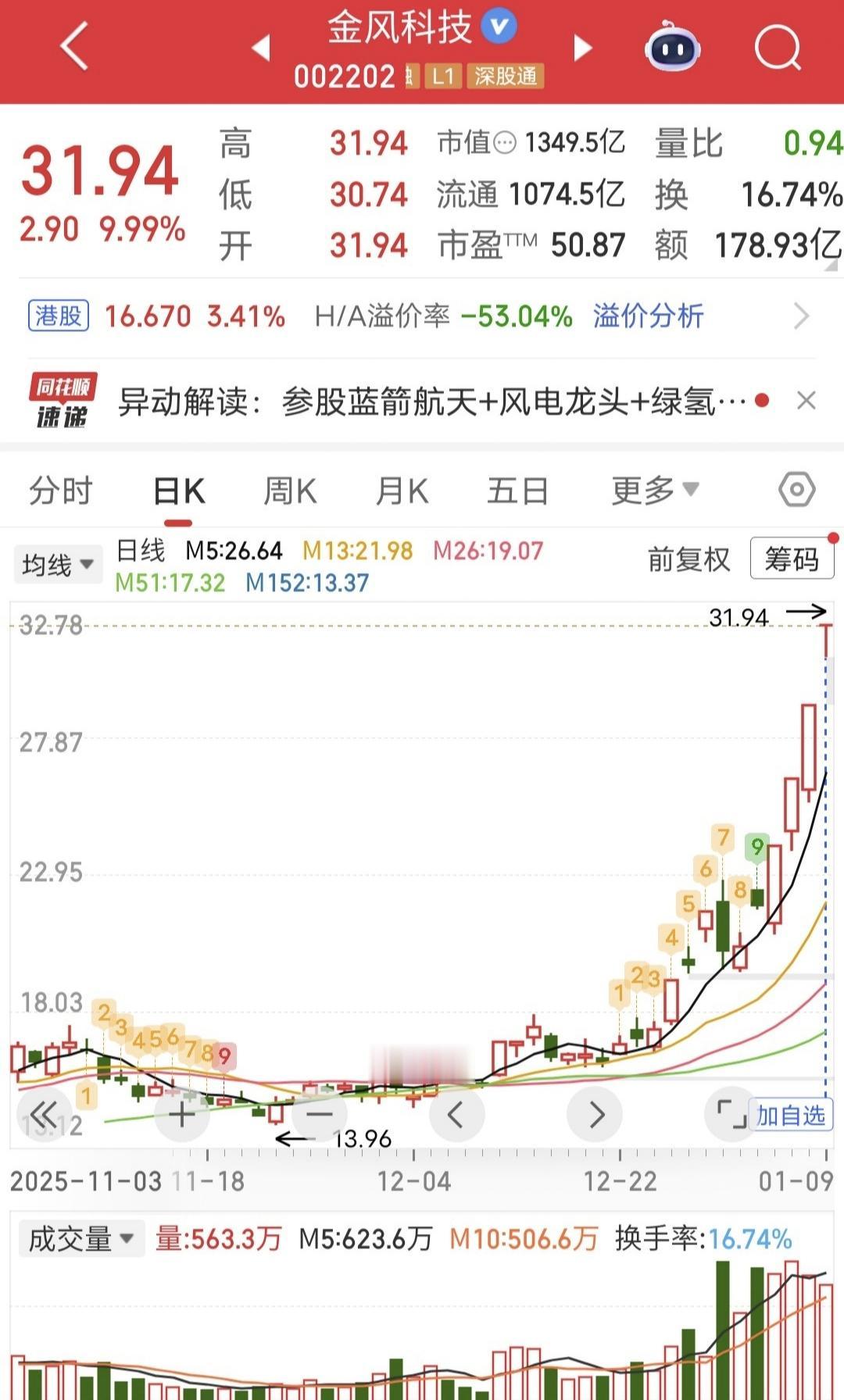The image size is (844, 1400).
Task: Switch to the next stock with right triangle
Action: 583,48
